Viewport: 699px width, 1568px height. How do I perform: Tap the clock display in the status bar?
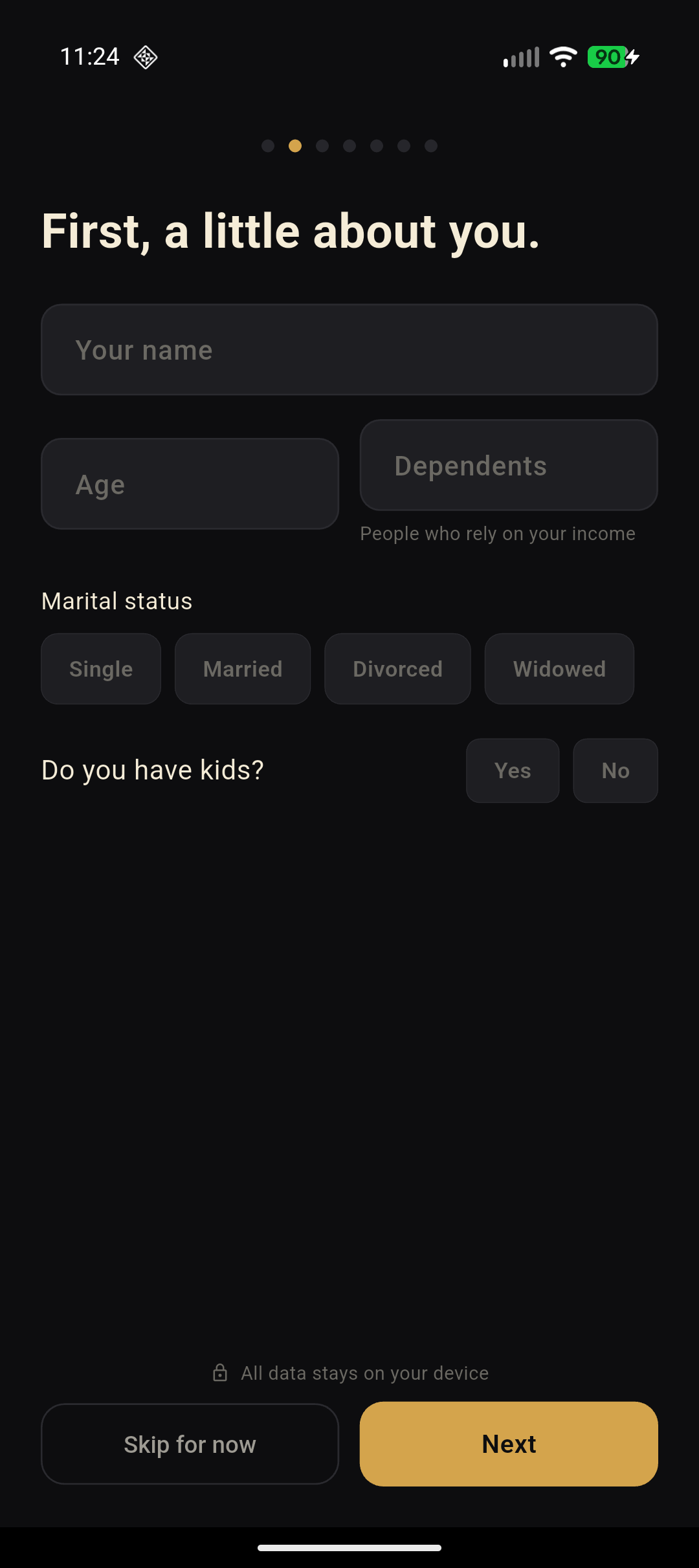coord(89,57)
